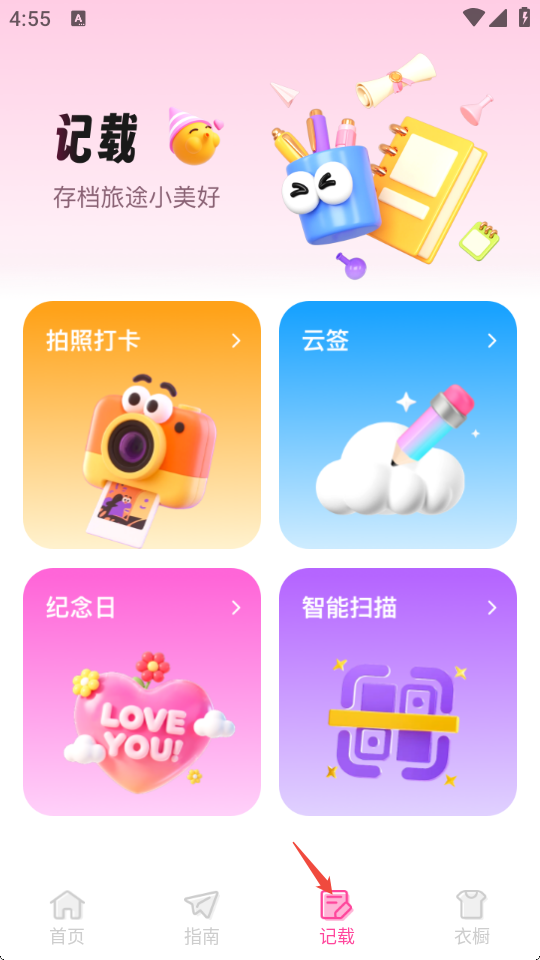
Task: Open the 智能扫描 smart scan card
Action: pyautogui.click(x=398, y=692)
